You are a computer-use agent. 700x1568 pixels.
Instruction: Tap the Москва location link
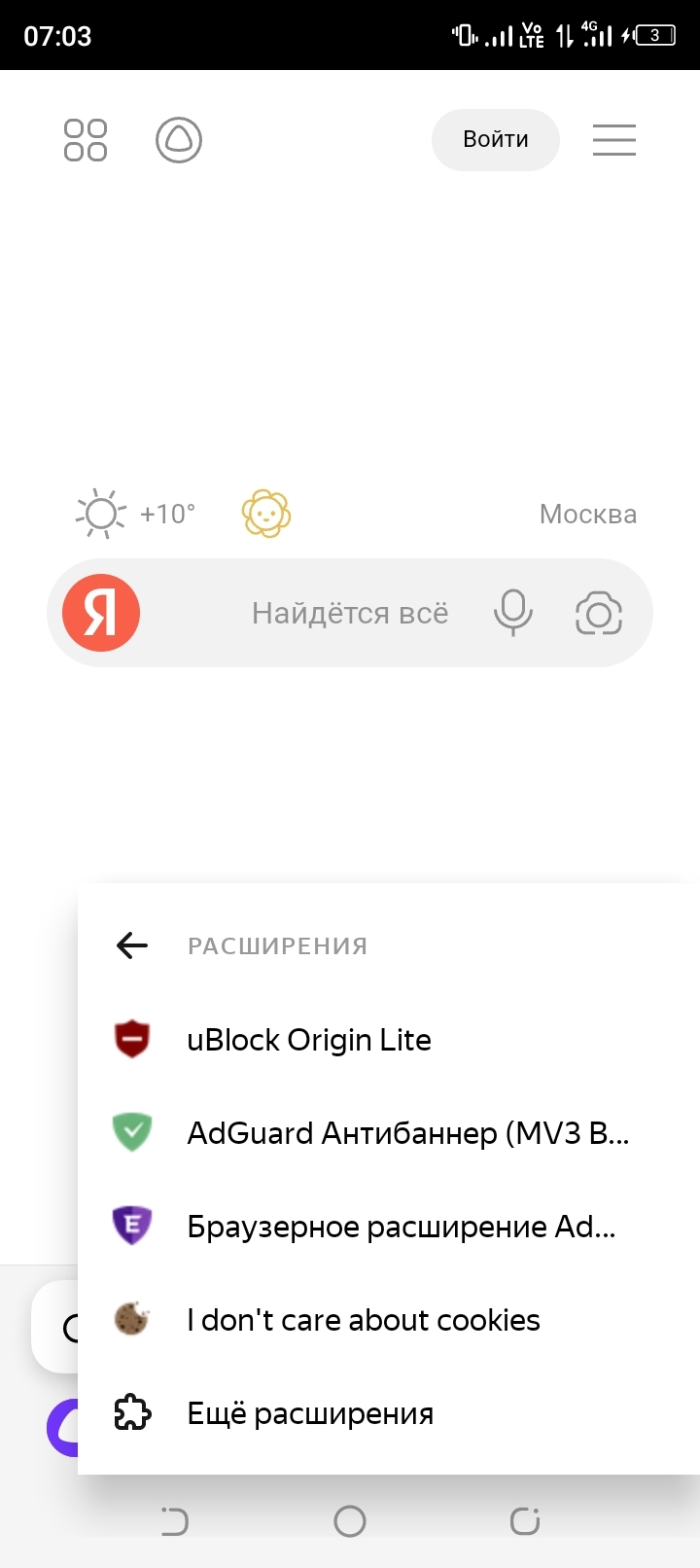pyautogui.click(x=588, y=515)
